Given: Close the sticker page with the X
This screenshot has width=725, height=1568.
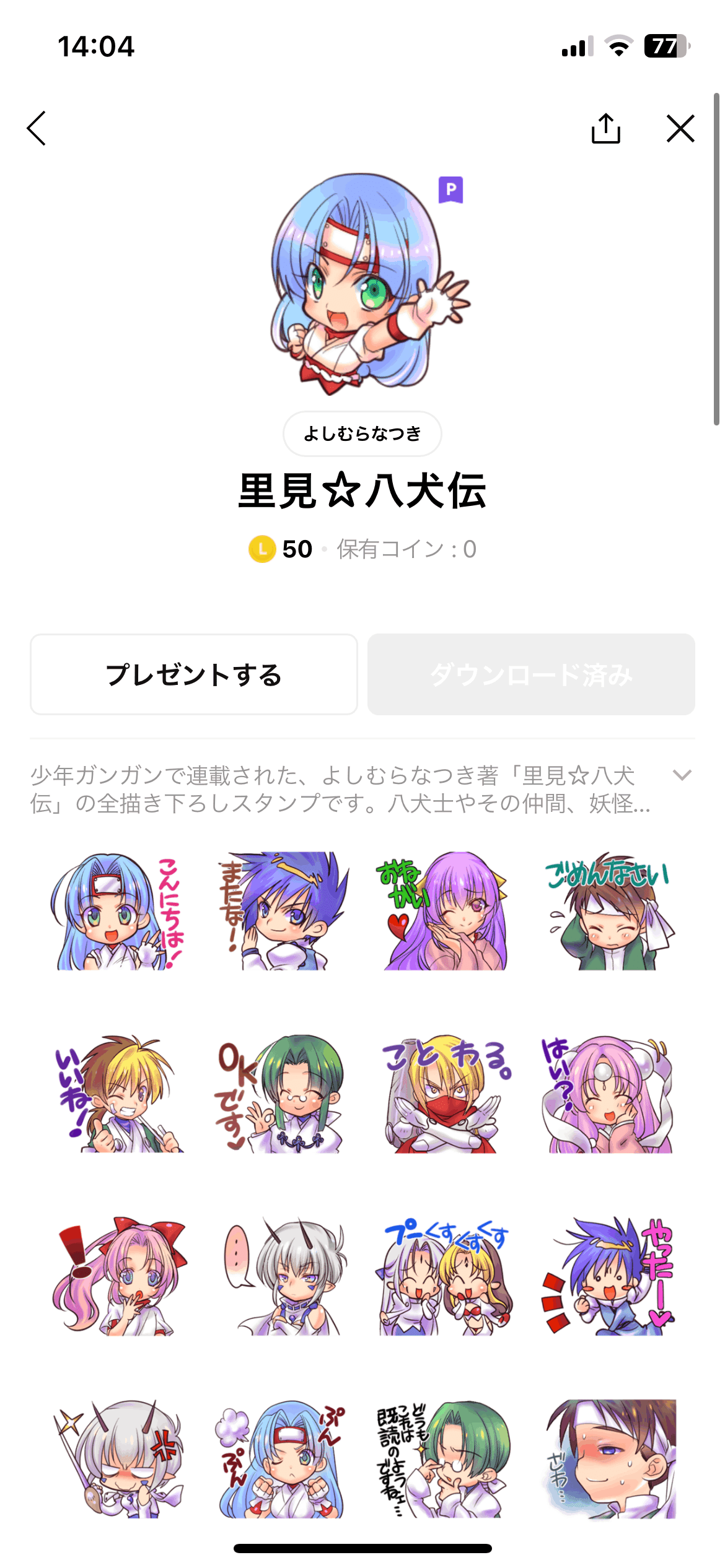Looking at the screenshot, I should (x=680, y=129).
